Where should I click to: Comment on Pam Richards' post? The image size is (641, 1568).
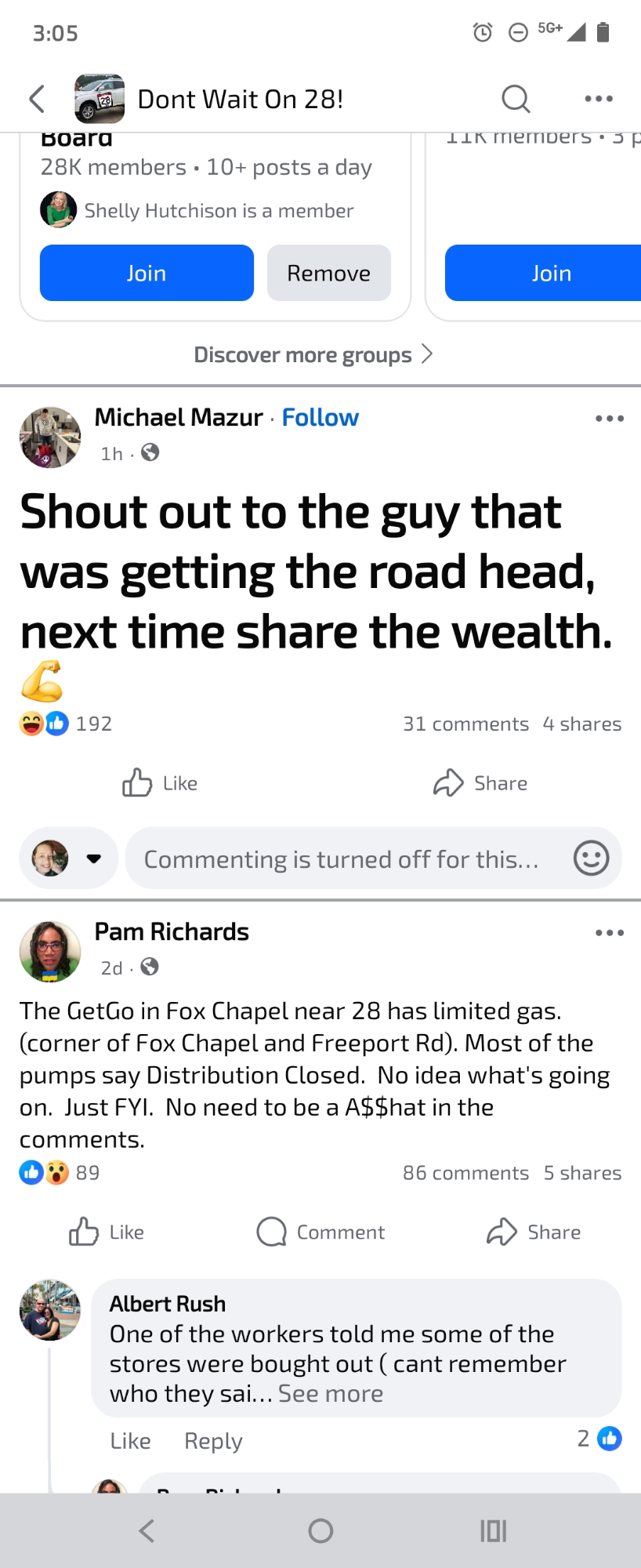coord(320,1232)
